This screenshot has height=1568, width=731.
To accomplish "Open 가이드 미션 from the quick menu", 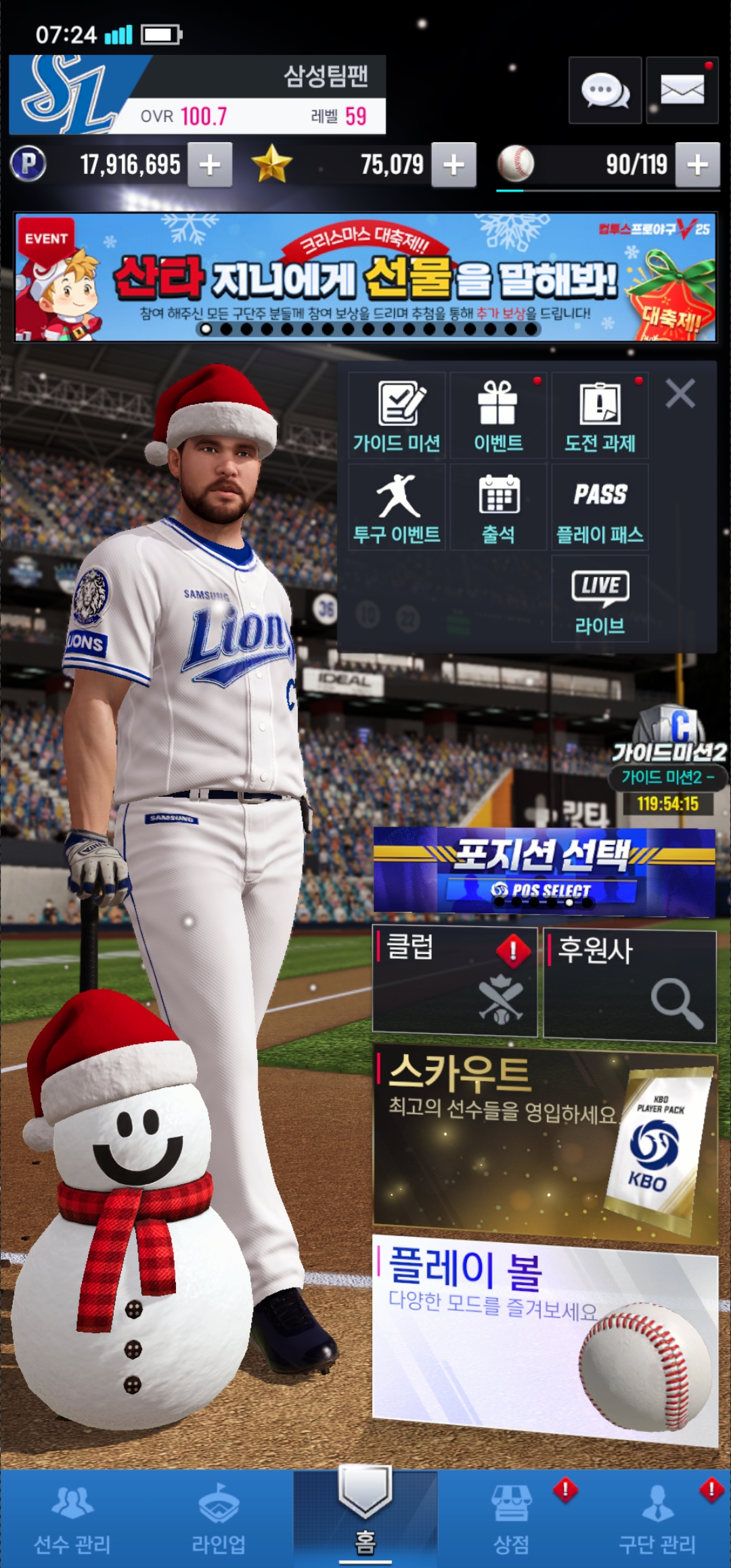I will coord(397,416).
